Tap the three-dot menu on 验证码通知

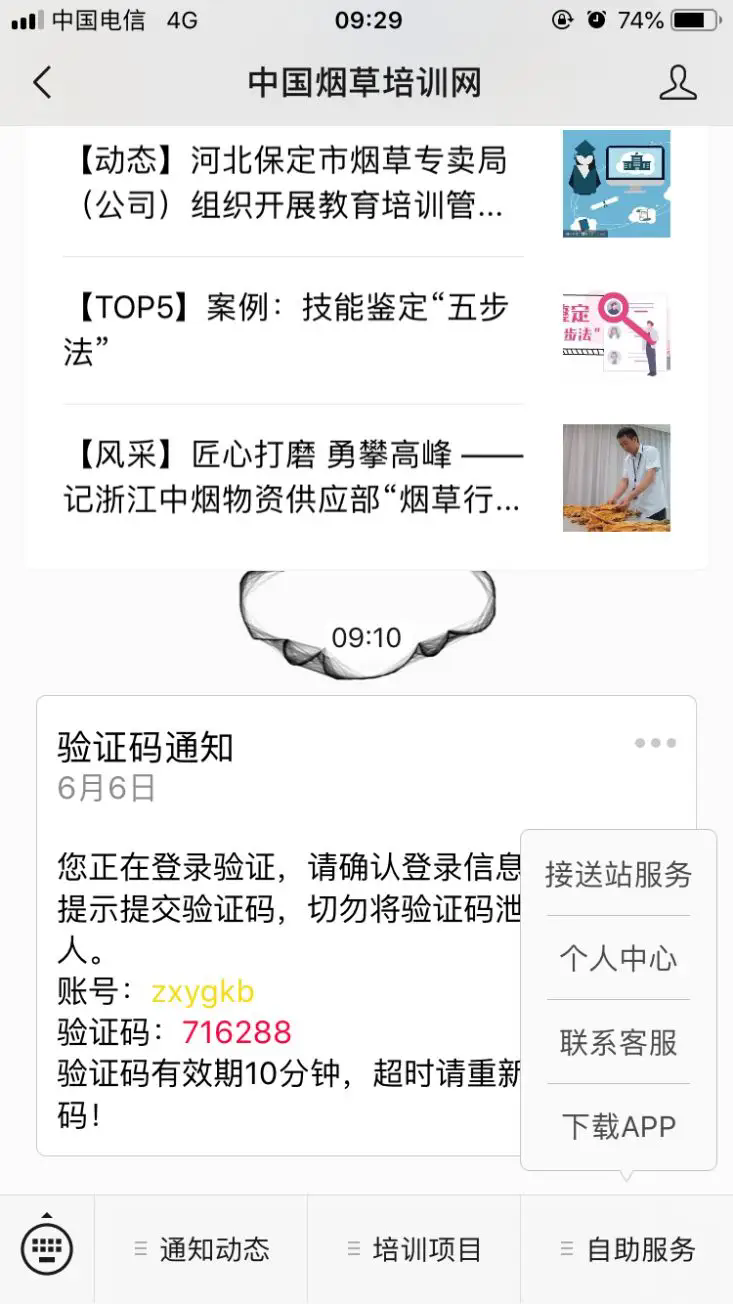(655, 743)
